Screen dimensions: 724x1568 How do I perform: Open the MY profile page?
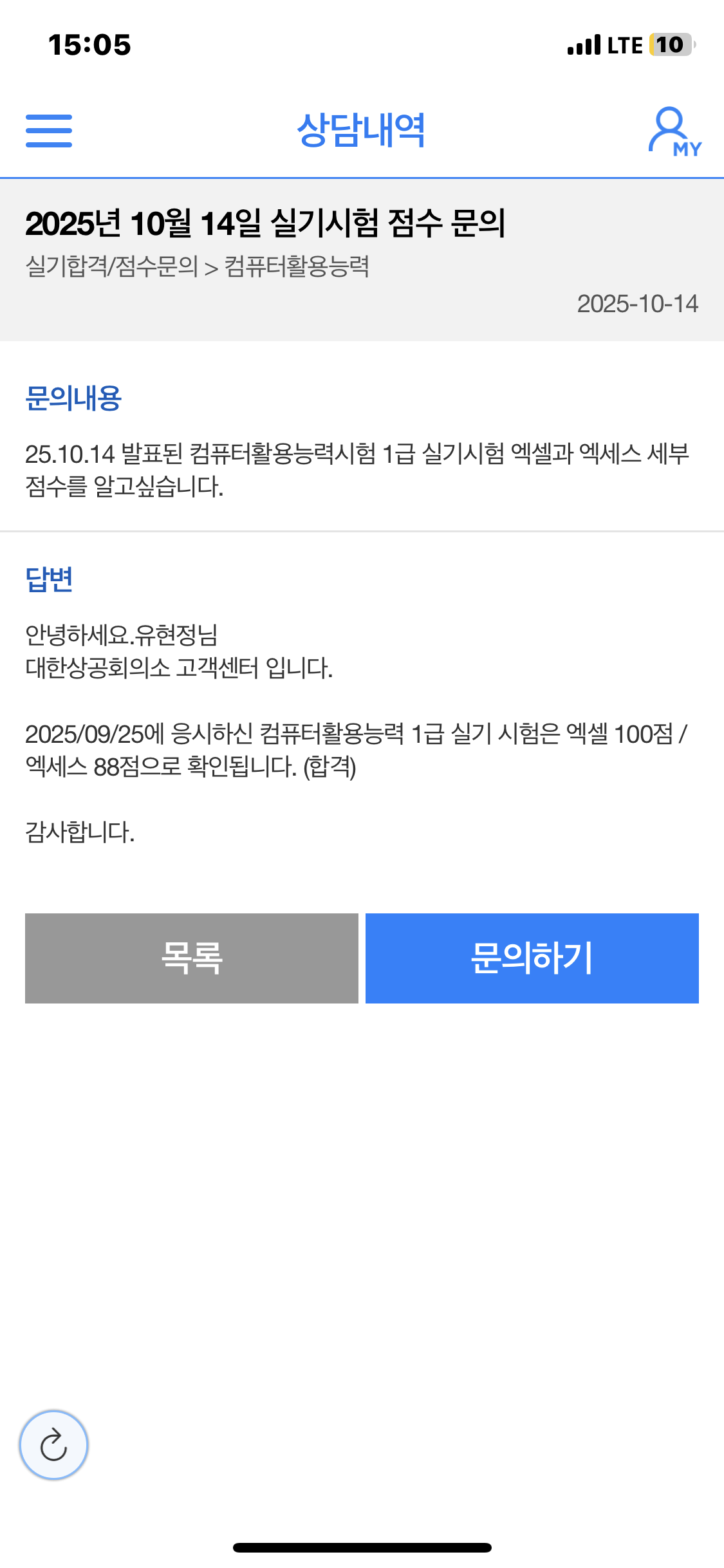point(673,131)
